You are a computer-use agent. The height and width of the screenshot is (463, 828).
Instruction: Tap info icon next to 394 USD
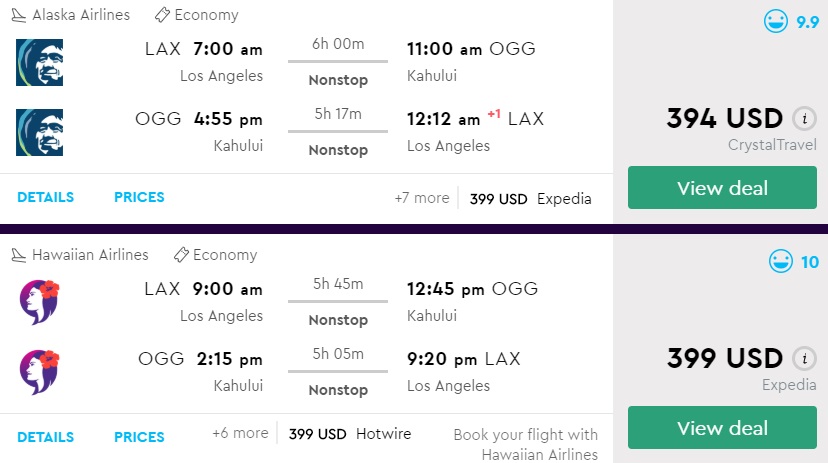pyautogui.click(x=804, y=119)
